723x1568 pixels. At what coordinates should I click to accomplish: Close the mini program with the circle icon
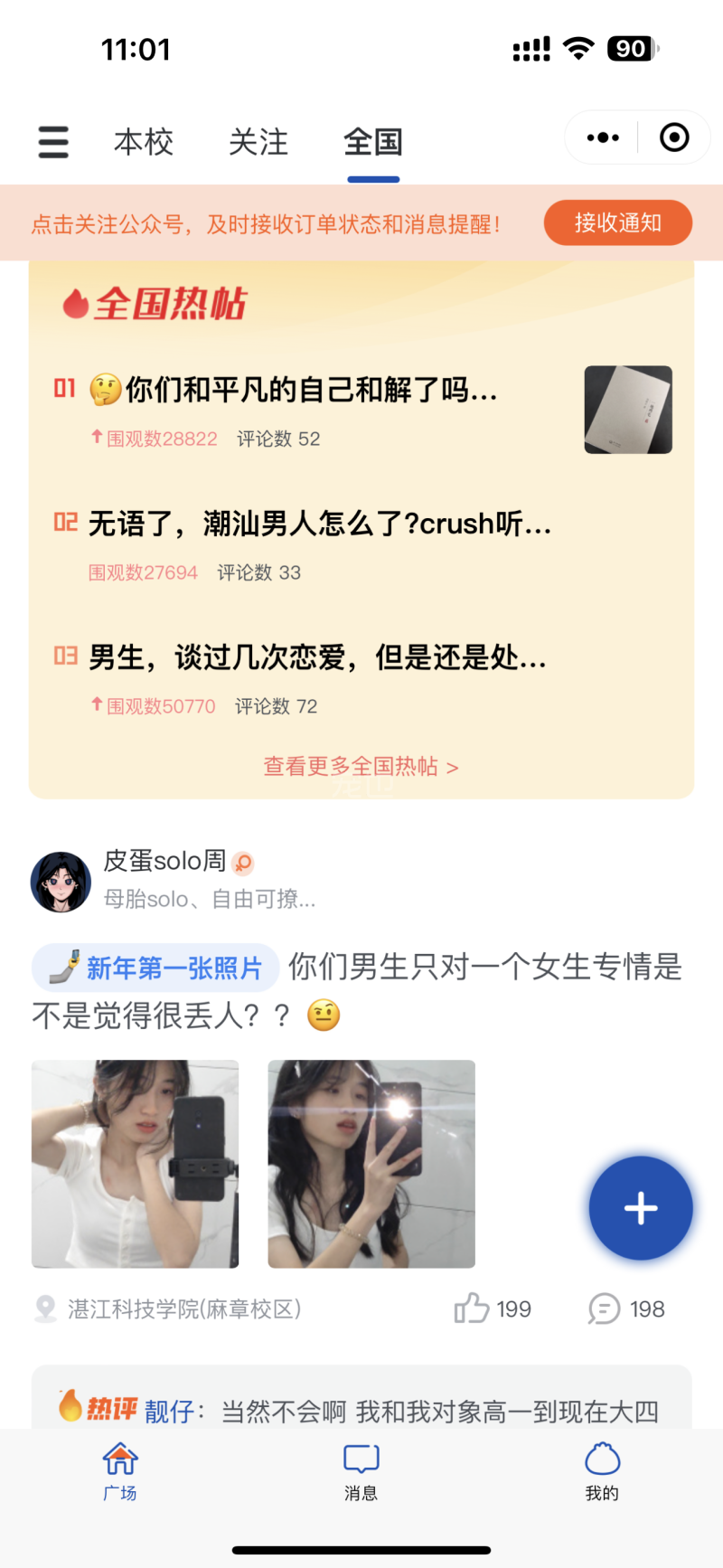[674, 138]
